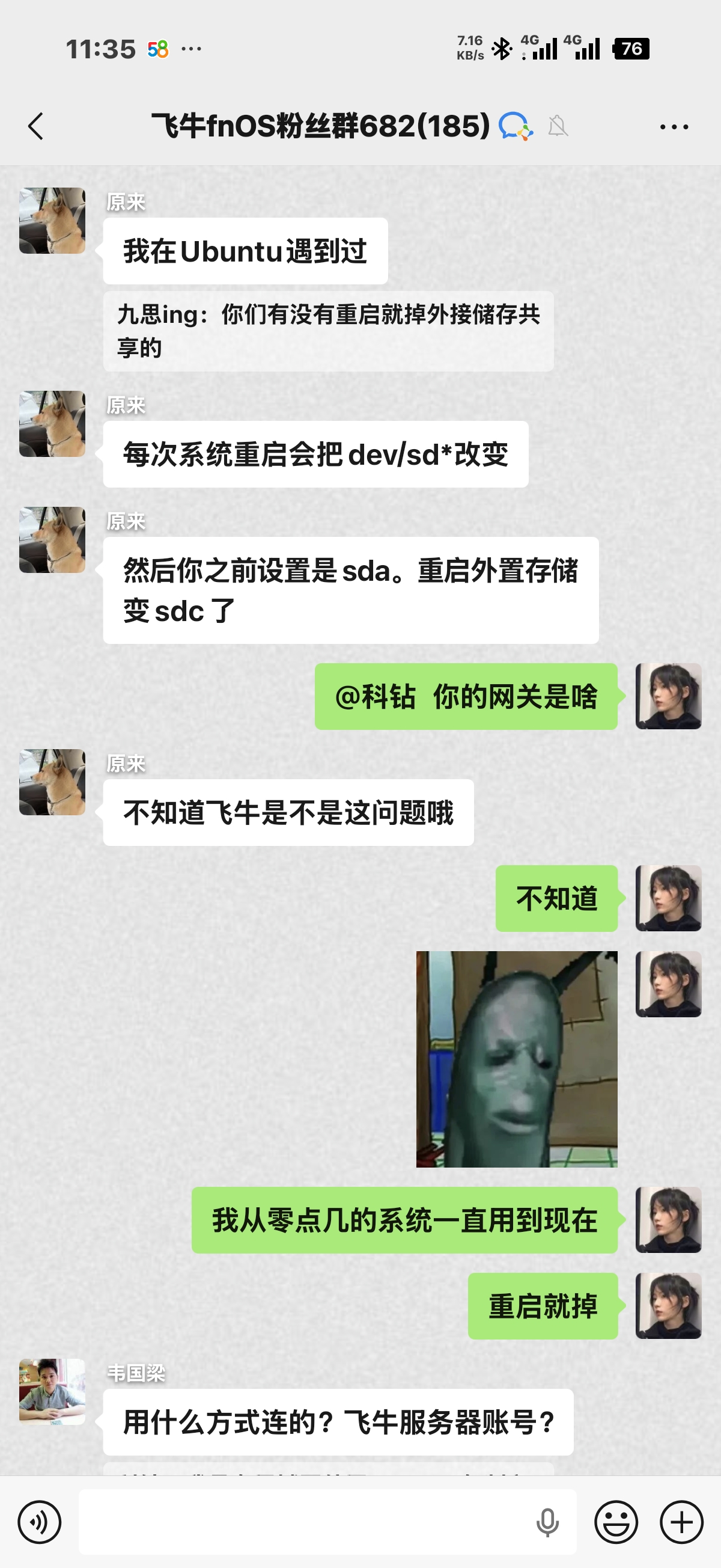Image resolution: width=721 pixels, height=1568 pixels.
Task: Open the group title 飞牛fnOS粉丝群682
Action: (320, 126)
